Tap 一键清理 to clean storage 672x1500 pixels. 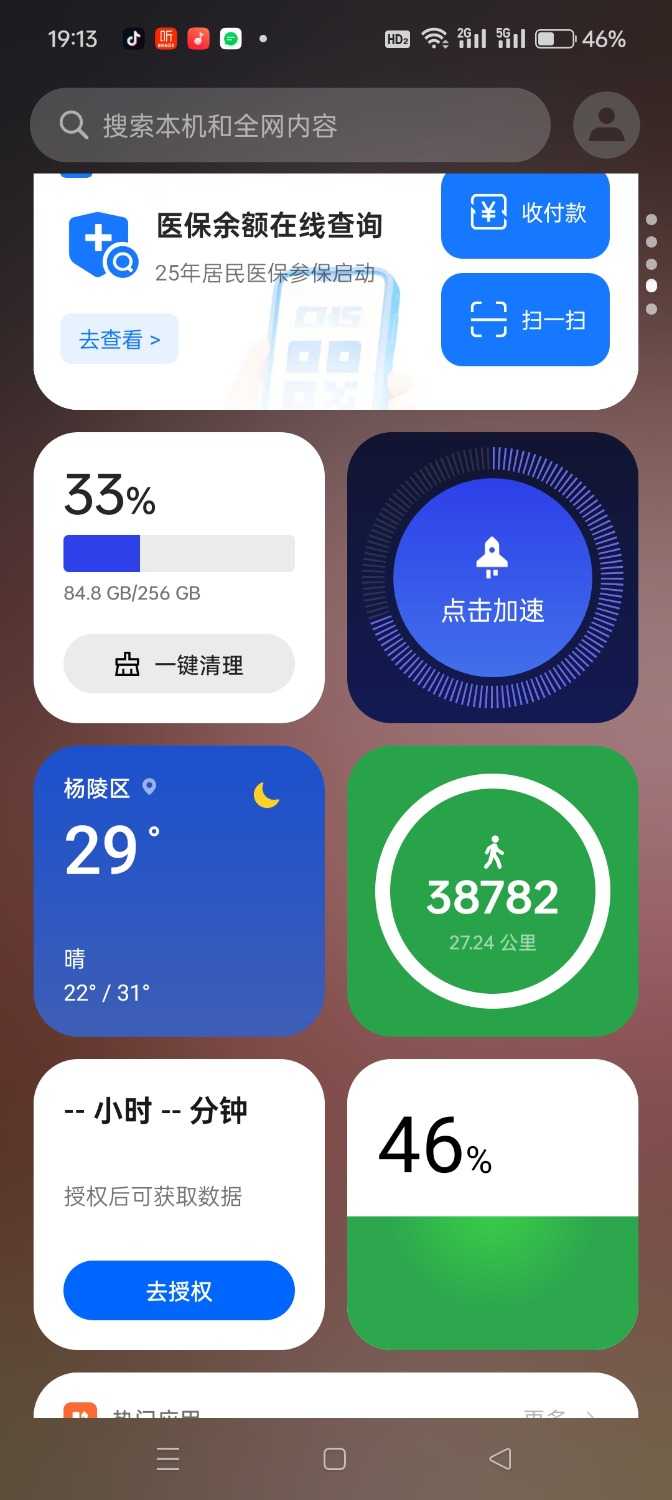point(179,664)
